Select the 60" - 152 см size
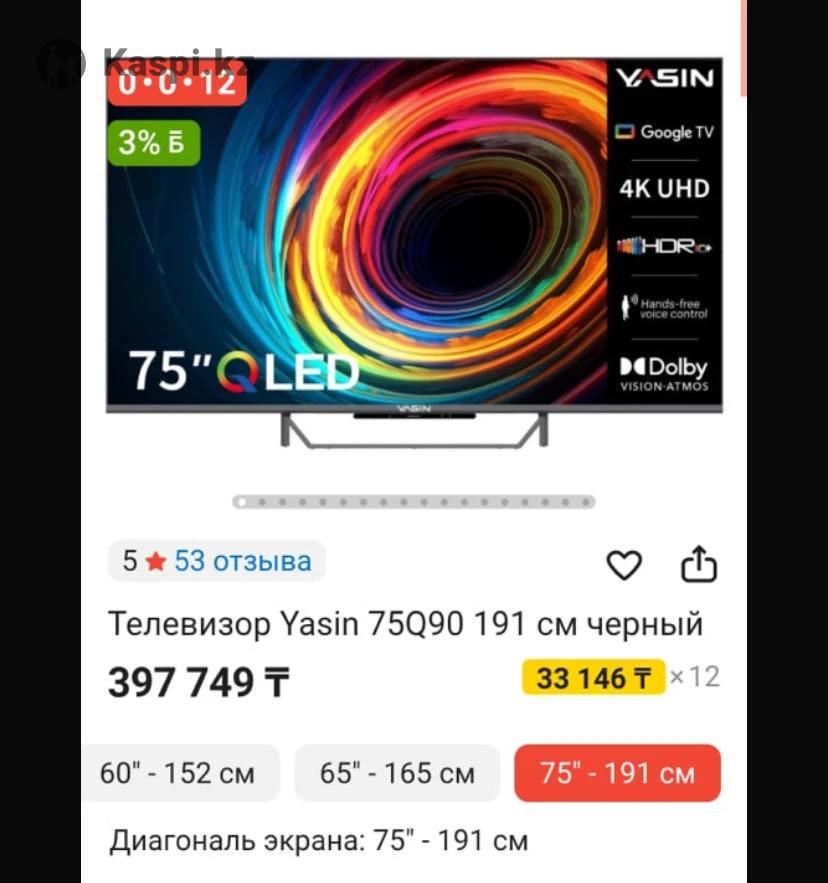Image resolution: width=828 pixels, height=883 pixels. coord(178,773)
